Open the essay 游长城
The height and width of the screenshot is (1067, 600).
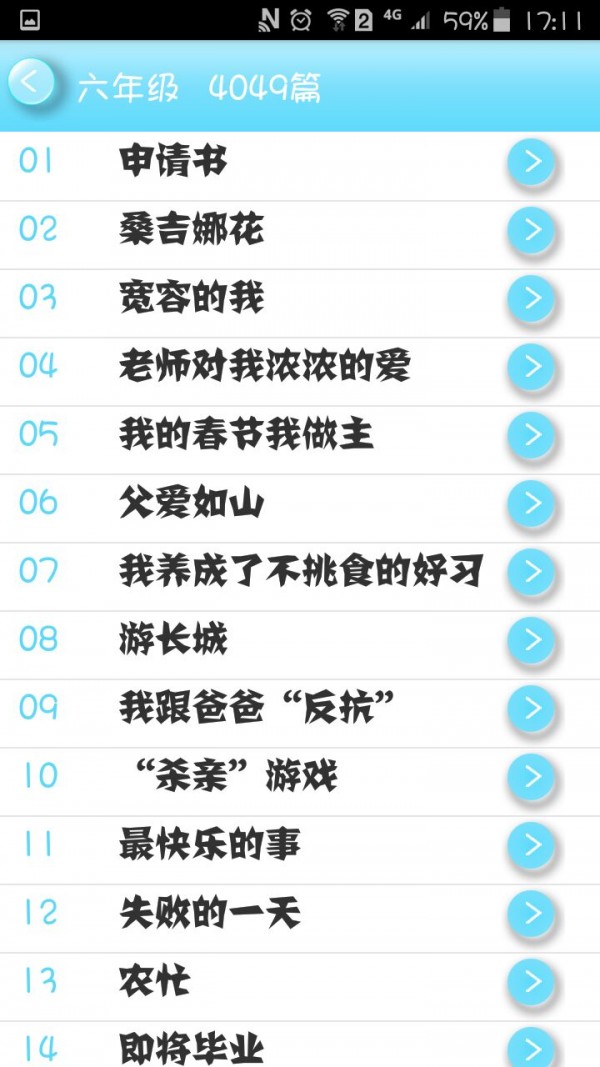click(x=173, y=640)
